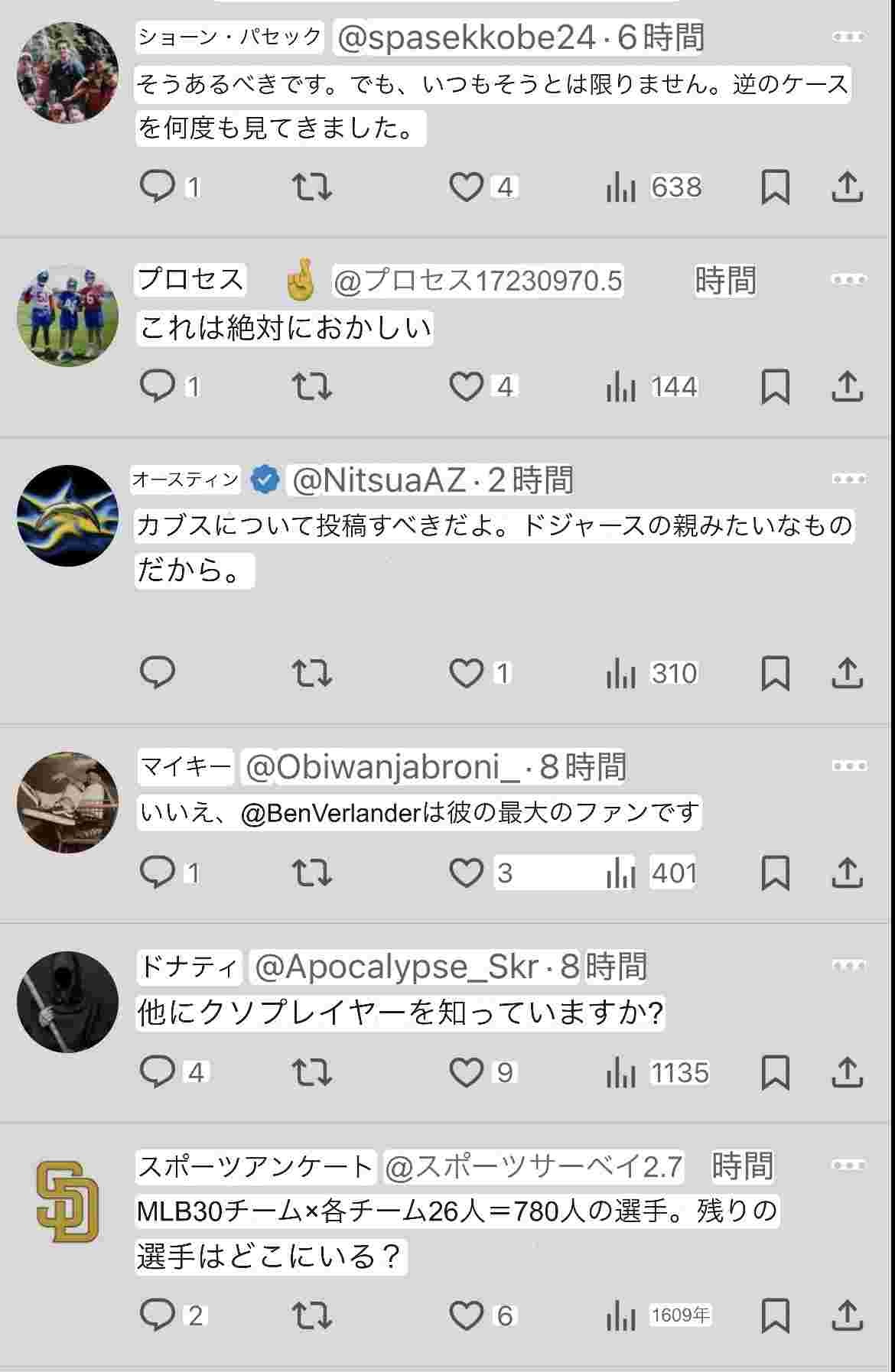Open @NitsuaAZ's avatar

point(68,515)
